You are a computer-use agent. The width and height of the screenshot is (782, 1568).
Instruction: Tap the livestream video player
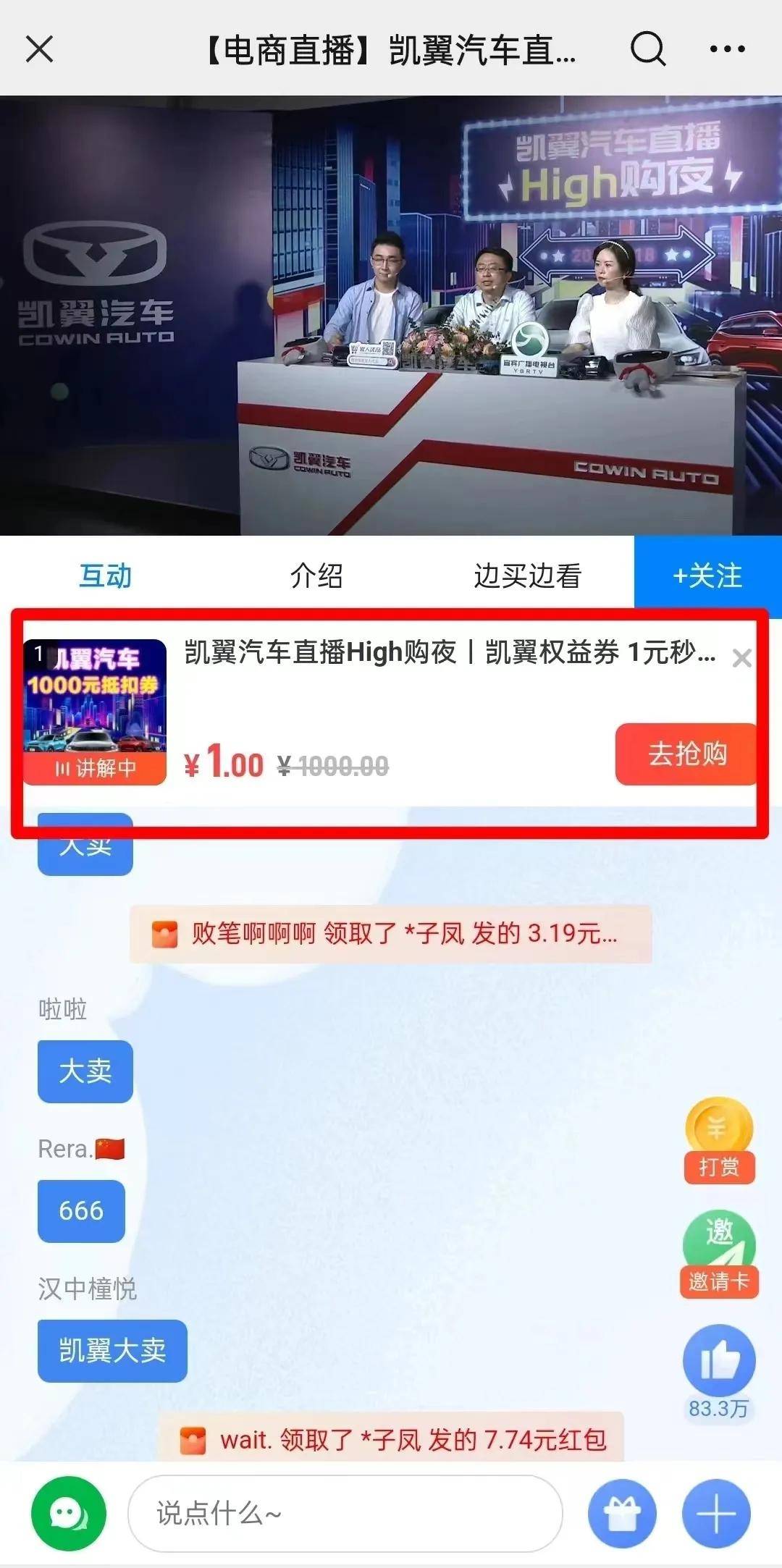click(x=391, y=316)
